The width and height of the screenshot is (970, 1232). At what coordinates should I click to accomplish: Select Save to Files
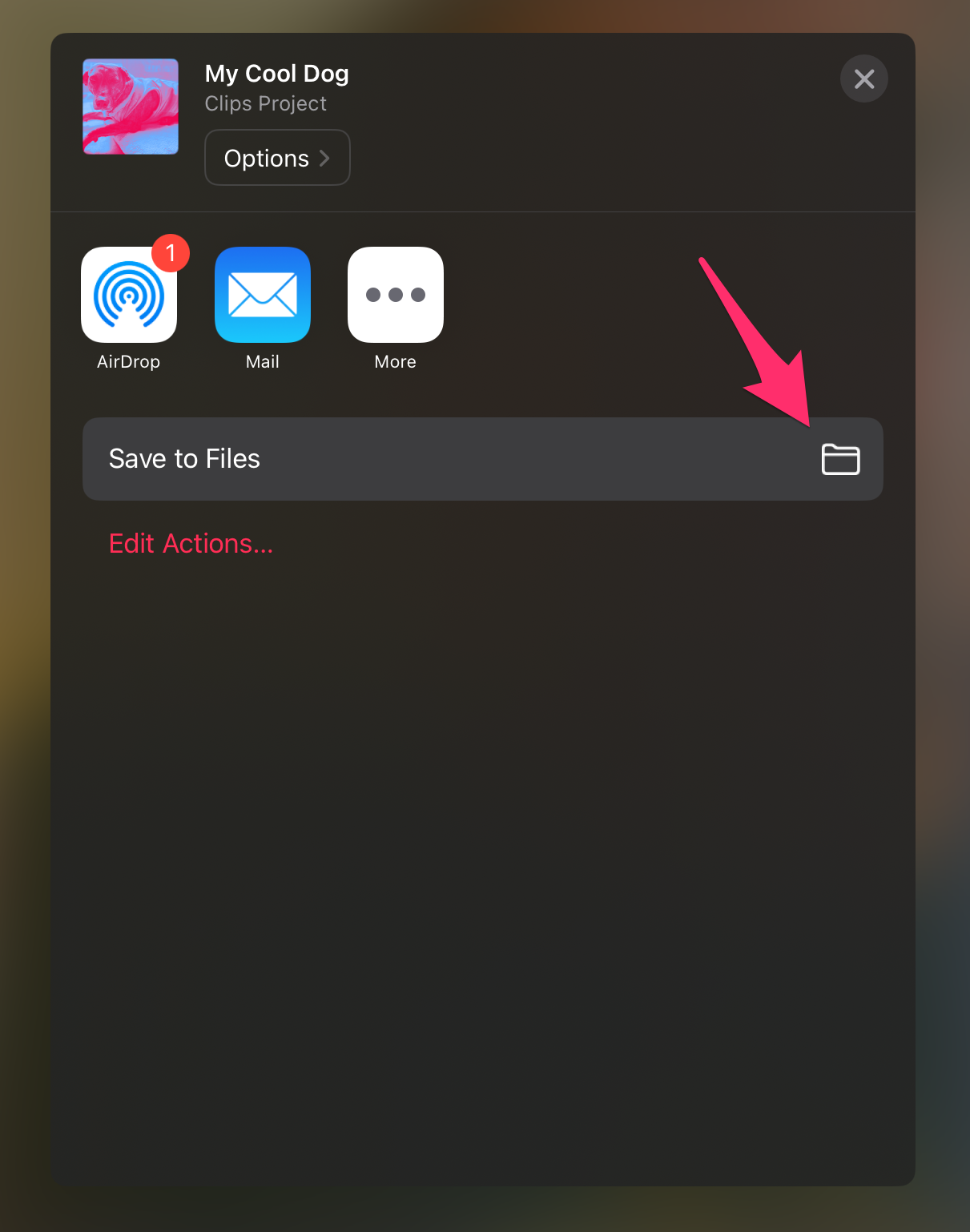coord(482,459)
